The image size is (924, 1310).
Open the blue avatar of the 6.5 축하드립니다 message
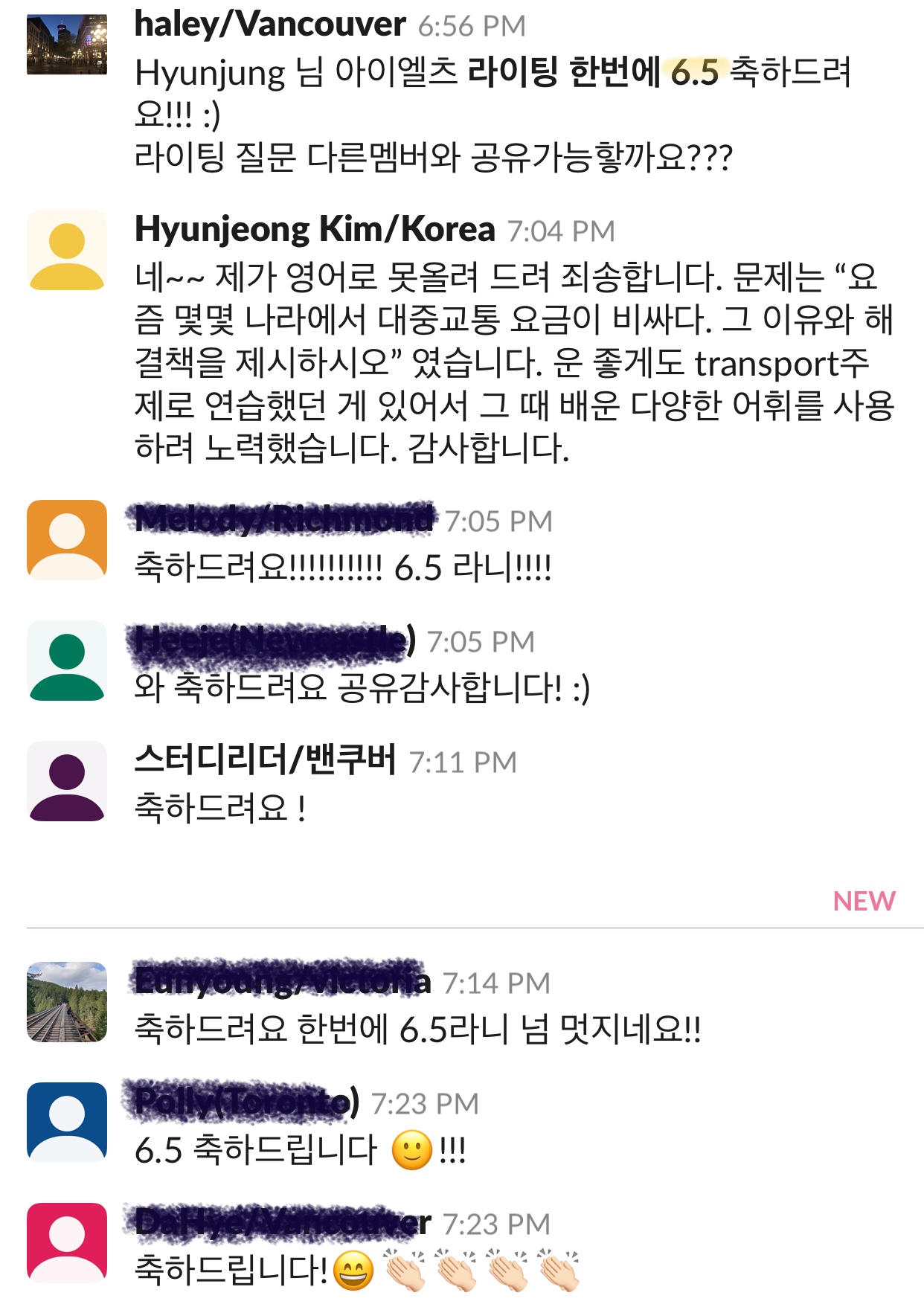point(67,1122)
